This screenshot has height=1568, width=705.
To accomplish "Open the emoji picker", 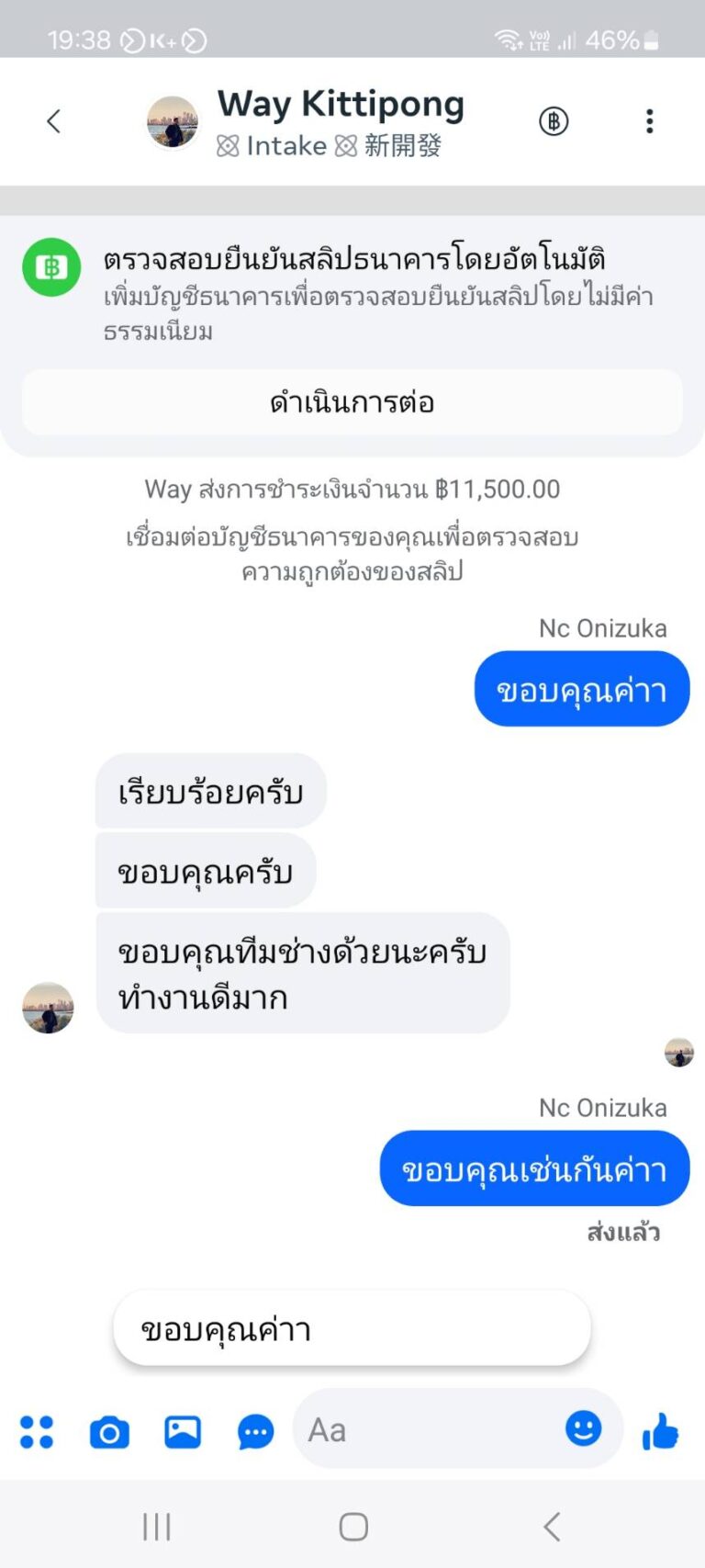I will coord(583,1428).
